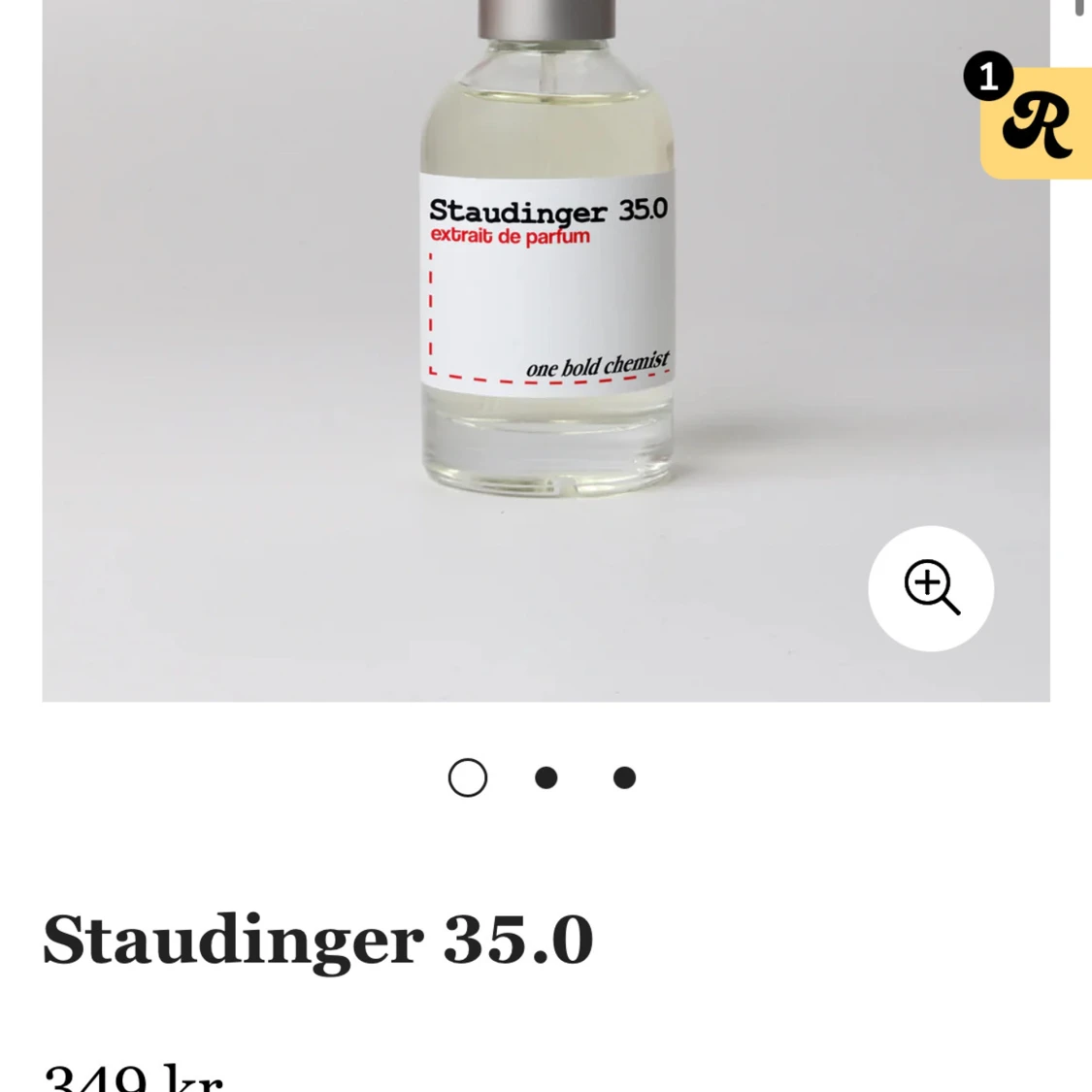The image size is (1092, 1092).
Task: Open the rewards badge with R logo
Action: 1036,122
